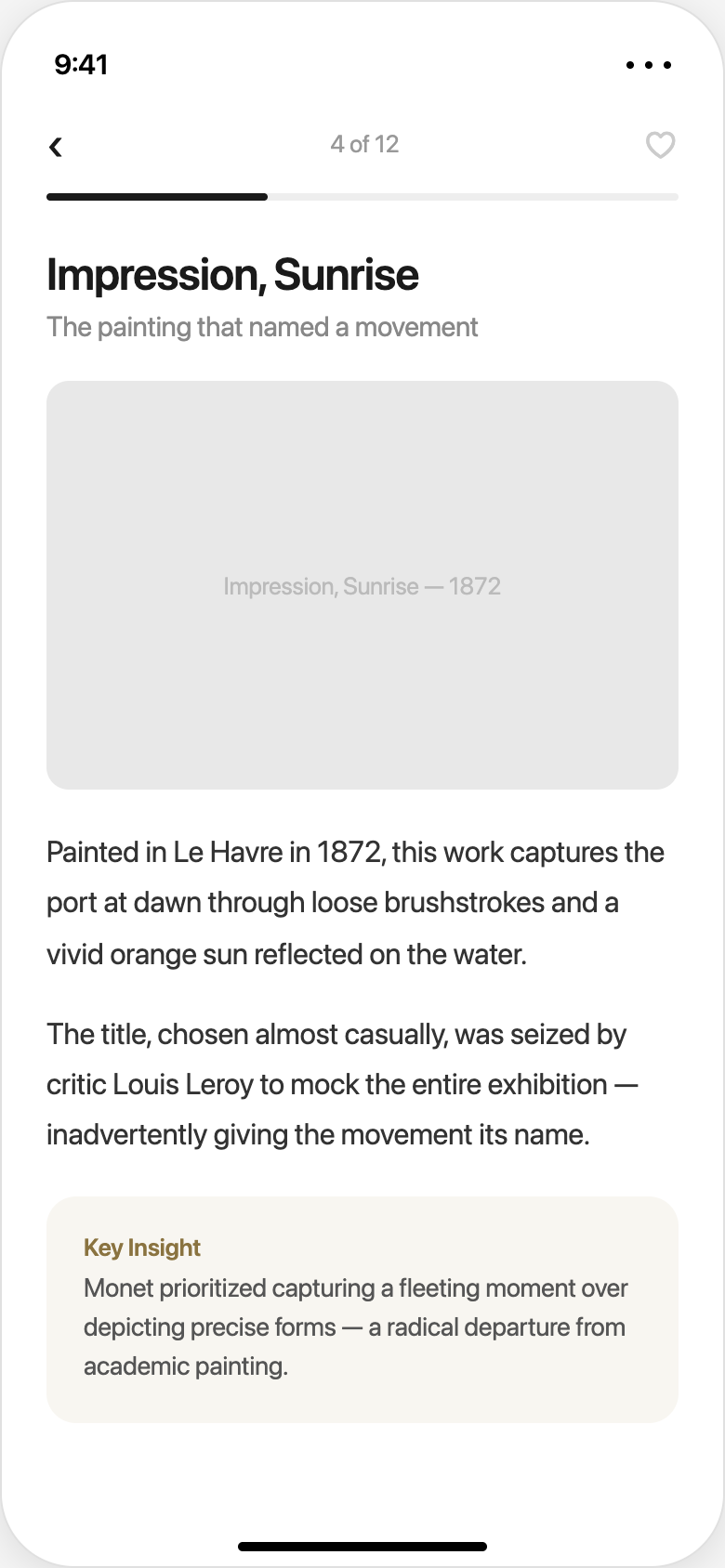Favorite this lesson with the heart

pos(660,145)
